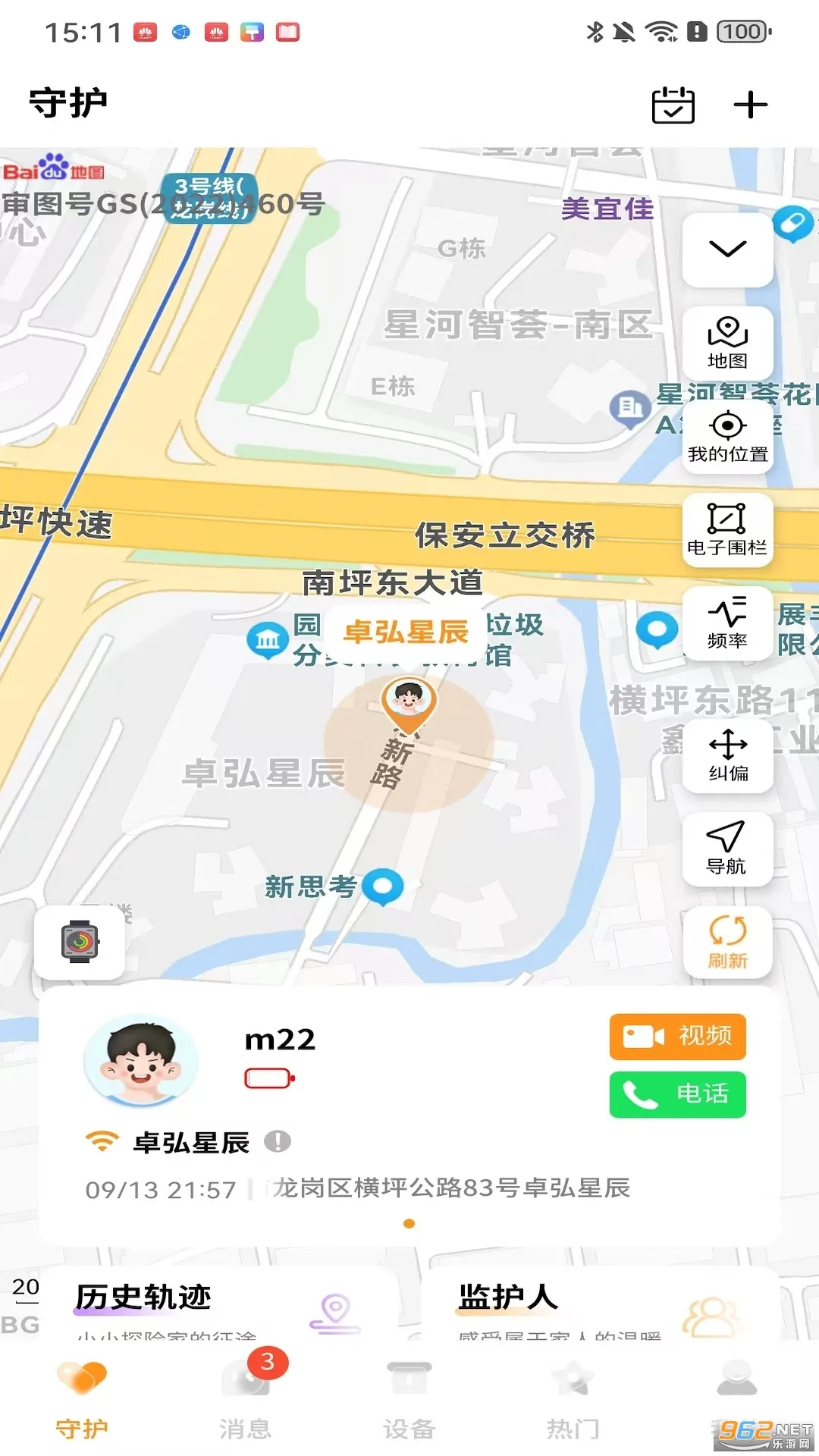819x1456 pixels.
Task: Open the 地图 map type option
Action: point(727,344)
